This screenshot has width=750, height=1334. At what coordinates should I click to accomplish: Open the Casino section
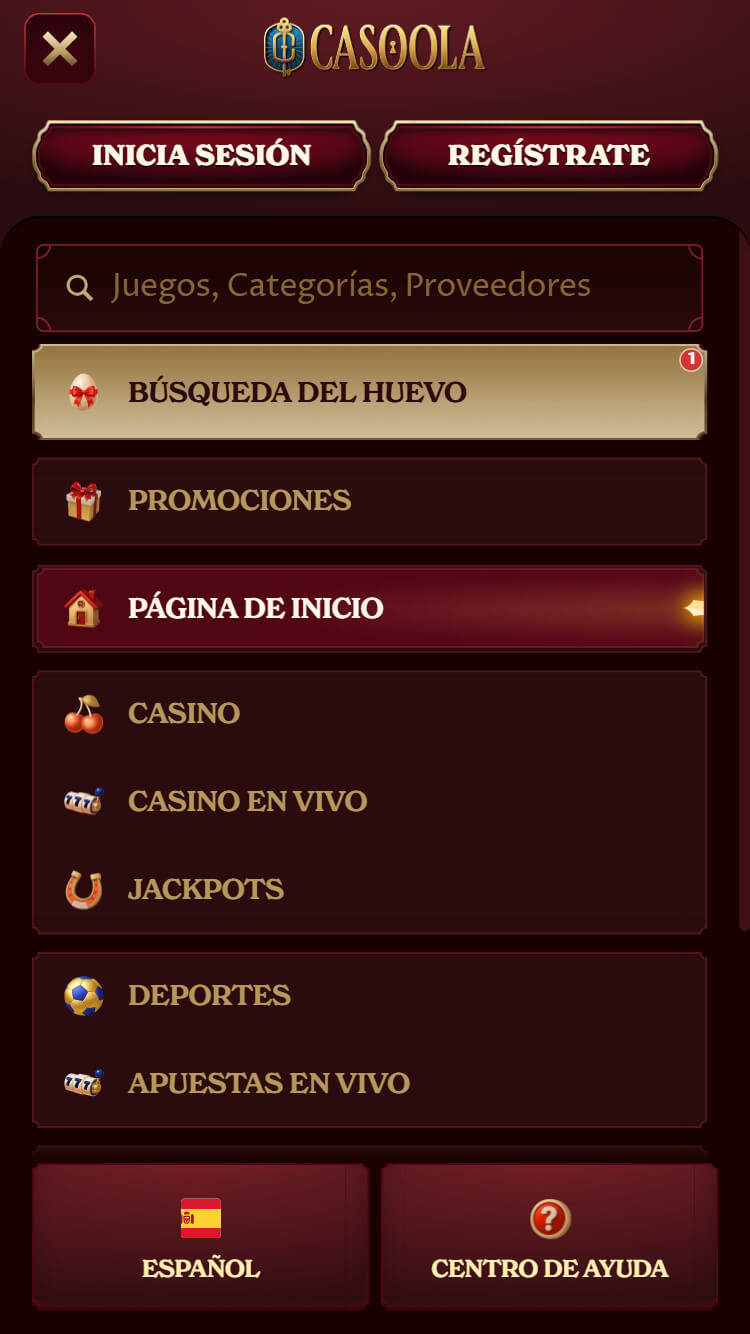coord(369,714)
